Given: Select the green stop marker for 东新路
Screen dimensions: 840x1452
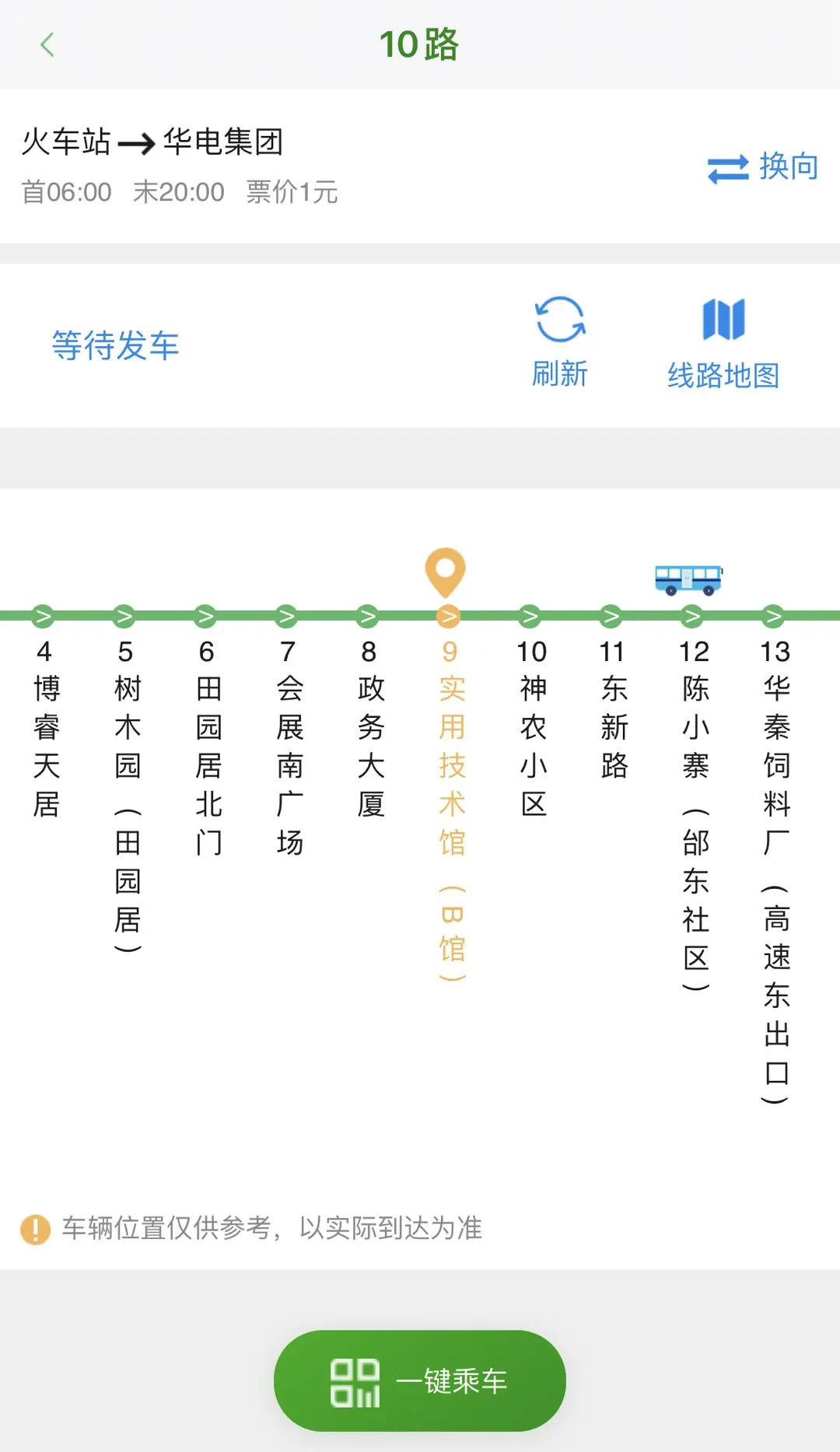Looking at the screenshot, I should click(x=611, y=617).
